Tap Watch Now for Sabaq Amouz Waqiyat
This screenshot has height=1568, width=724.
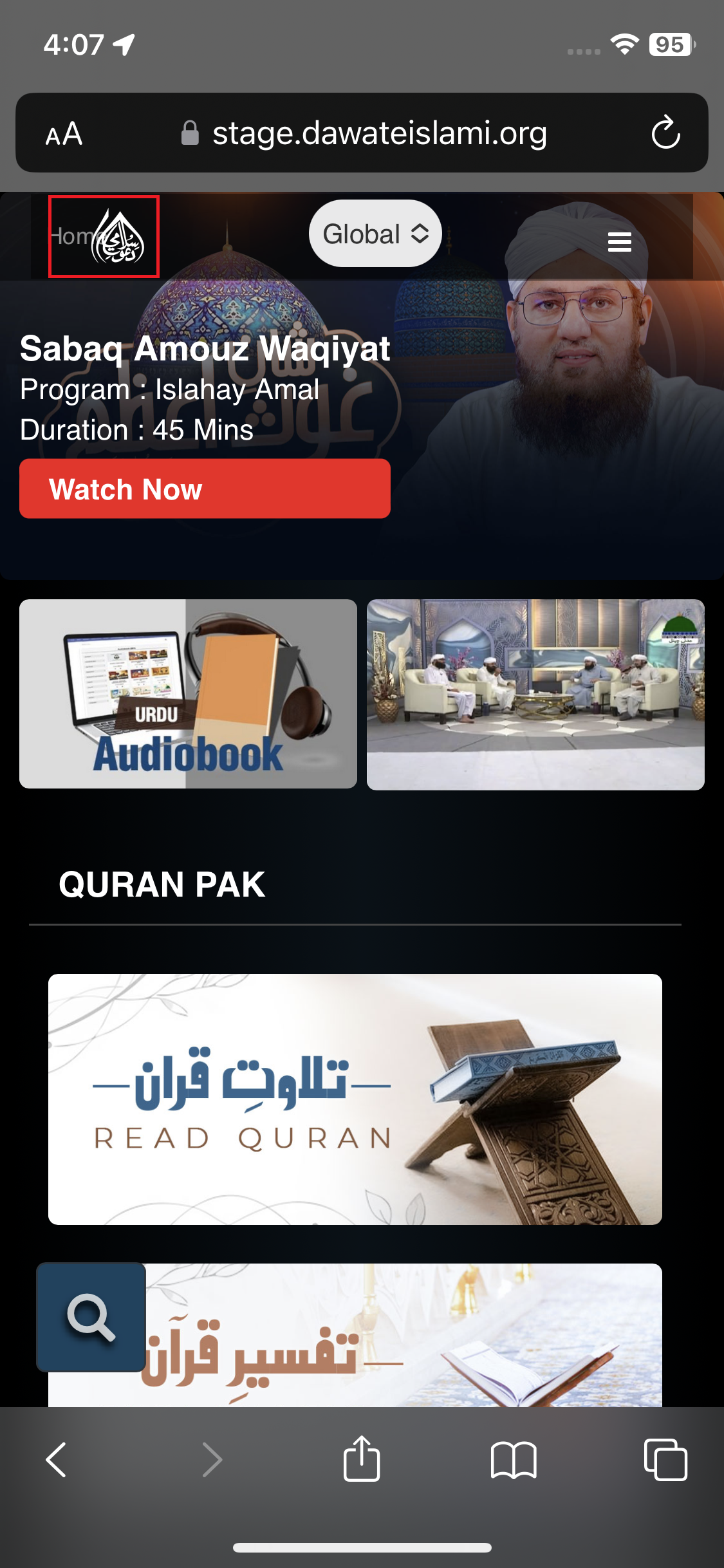click(x=205, y=489)
